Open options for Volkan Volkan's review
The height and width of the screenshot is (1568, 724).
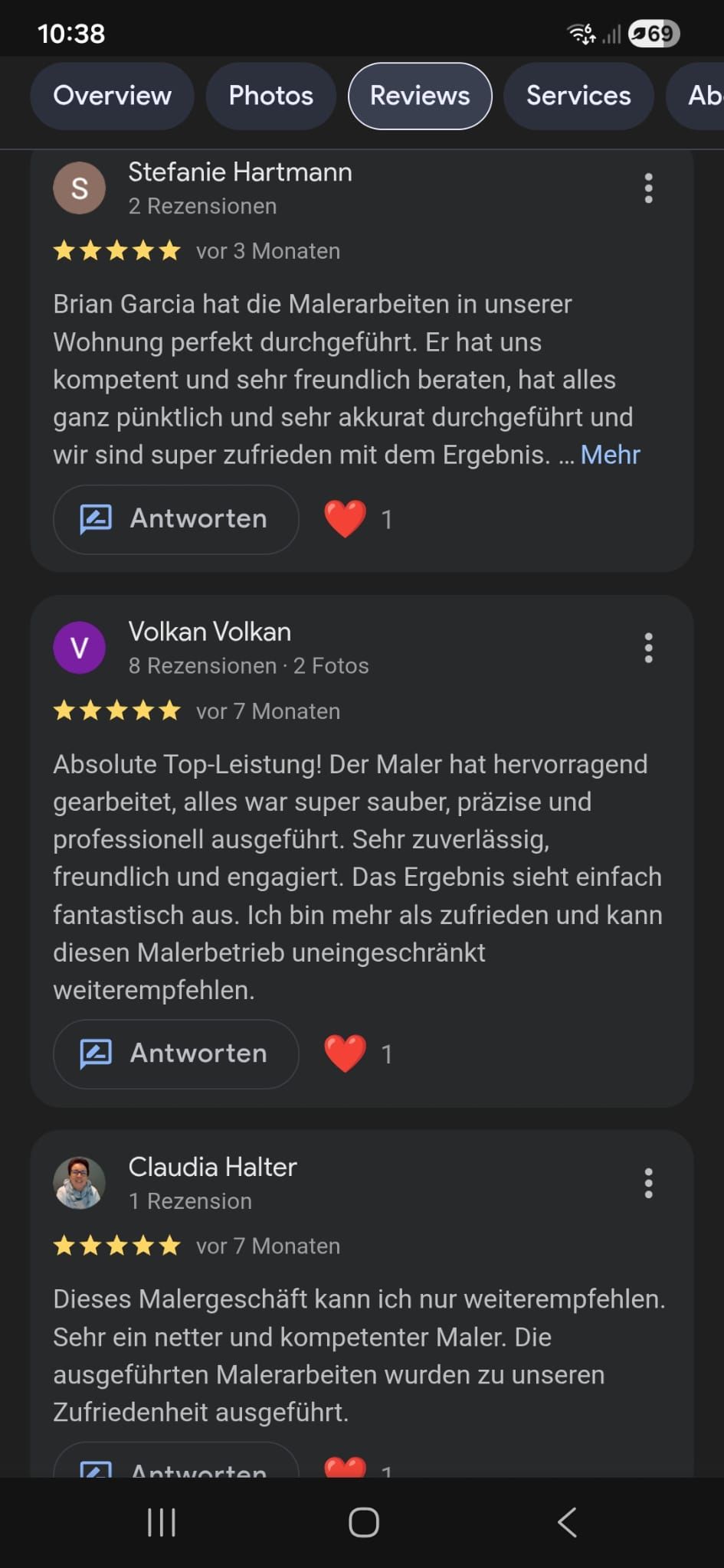coord(648,648)
